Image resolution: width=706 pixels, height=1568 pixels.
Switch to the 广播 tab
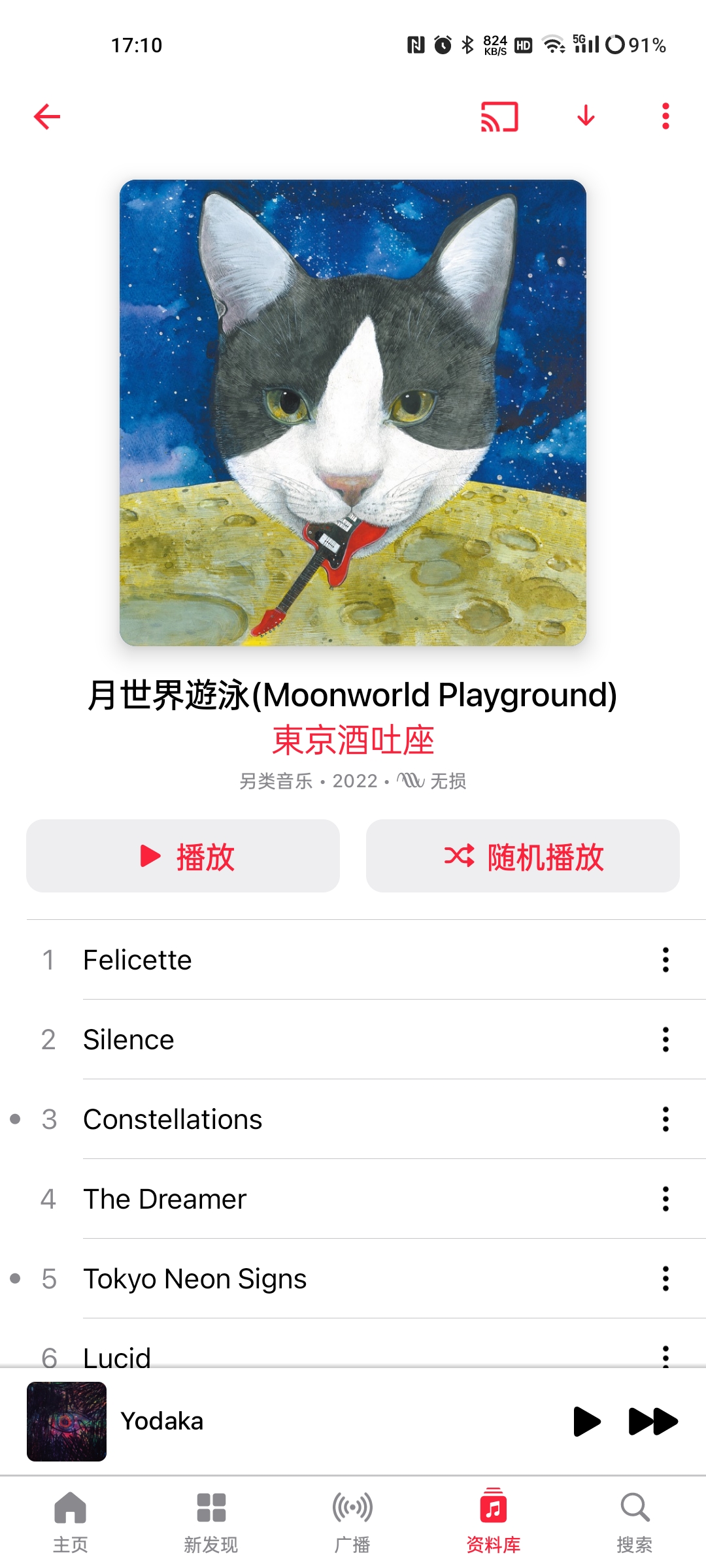tap(352, 1521)
